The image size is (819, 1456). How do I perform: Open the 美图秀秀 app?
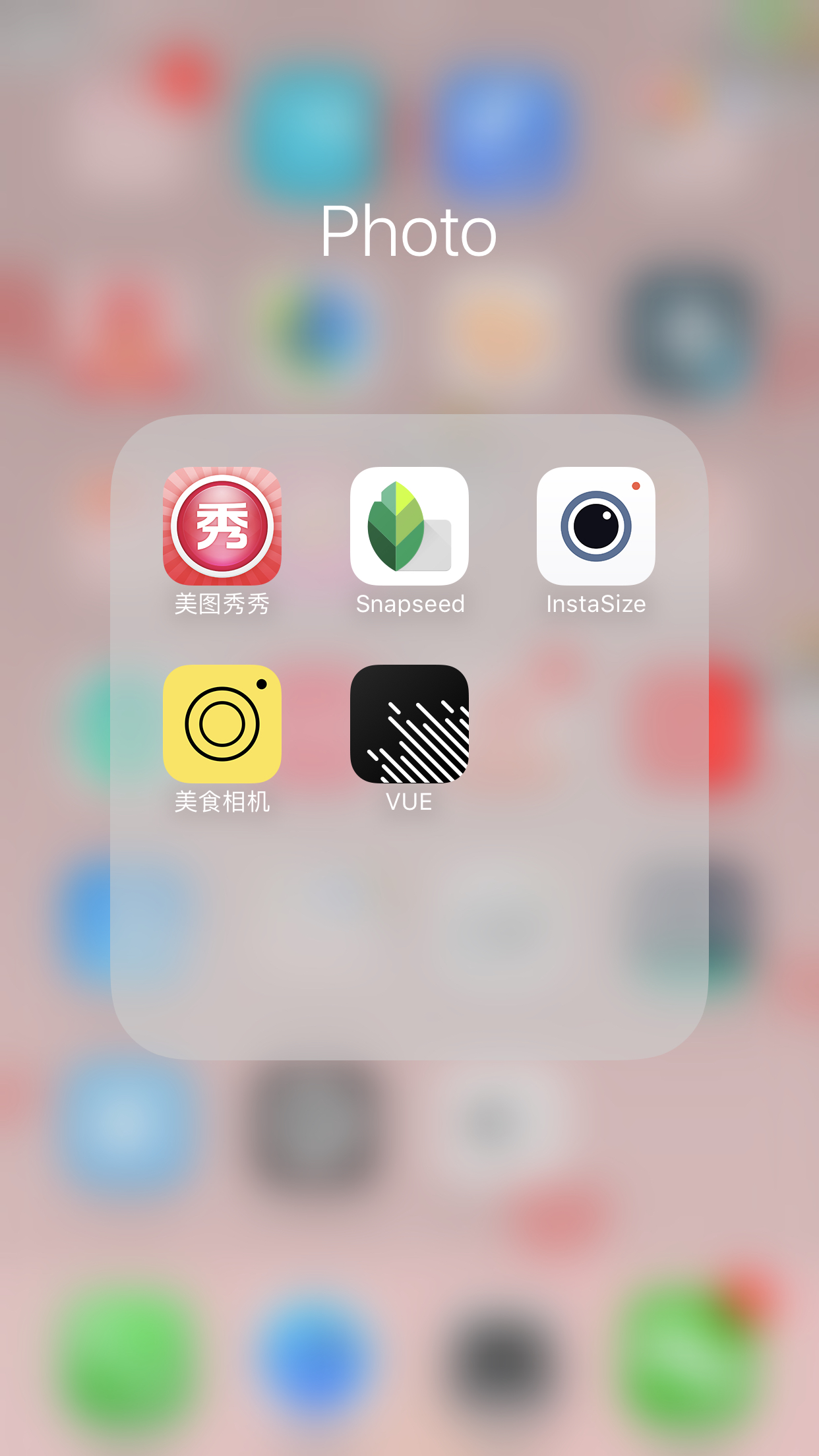point(222,526)
